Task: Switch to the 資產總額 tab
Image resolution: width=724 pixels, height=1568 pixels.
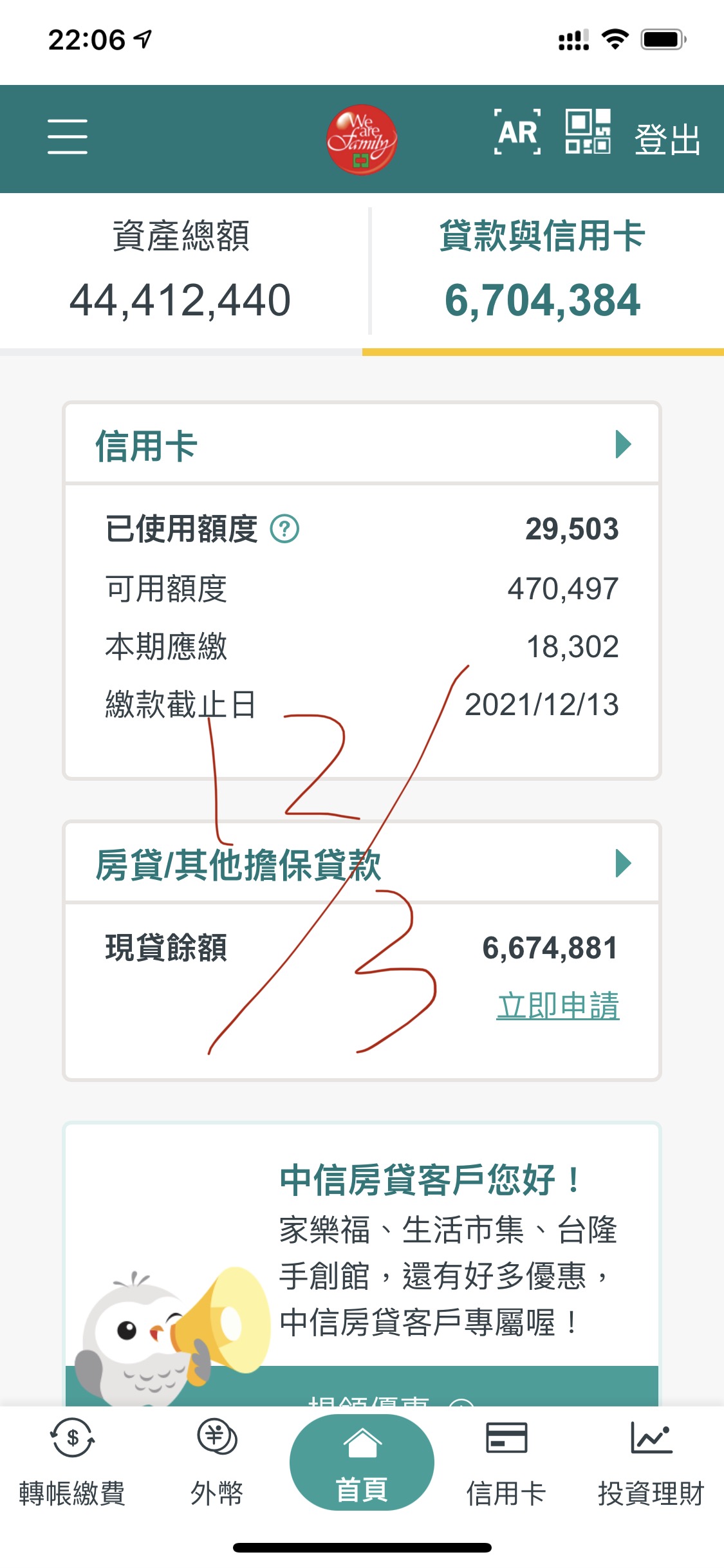Action: [180, 270]
